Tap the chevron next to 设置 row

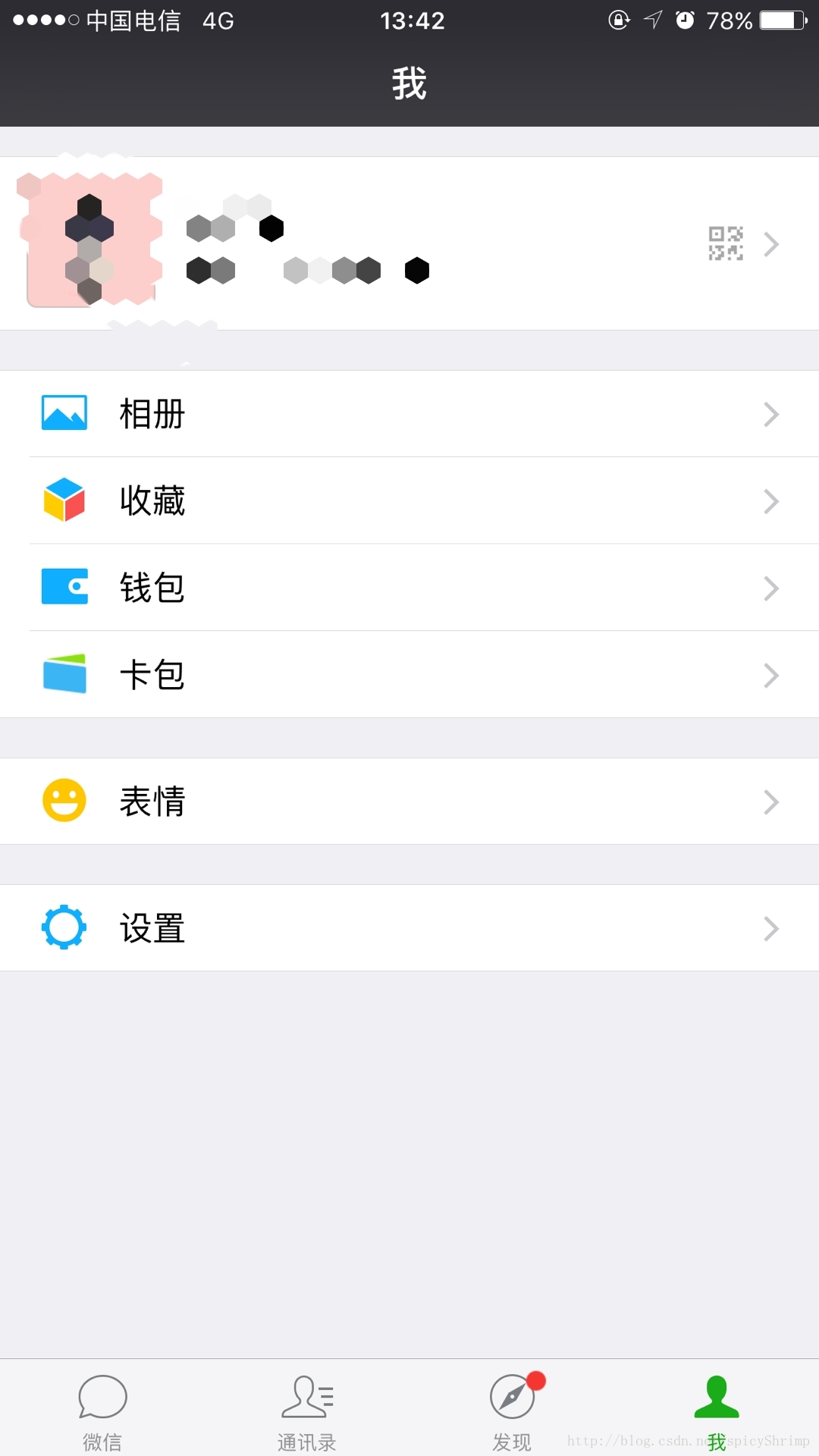(x=772, y=927)
